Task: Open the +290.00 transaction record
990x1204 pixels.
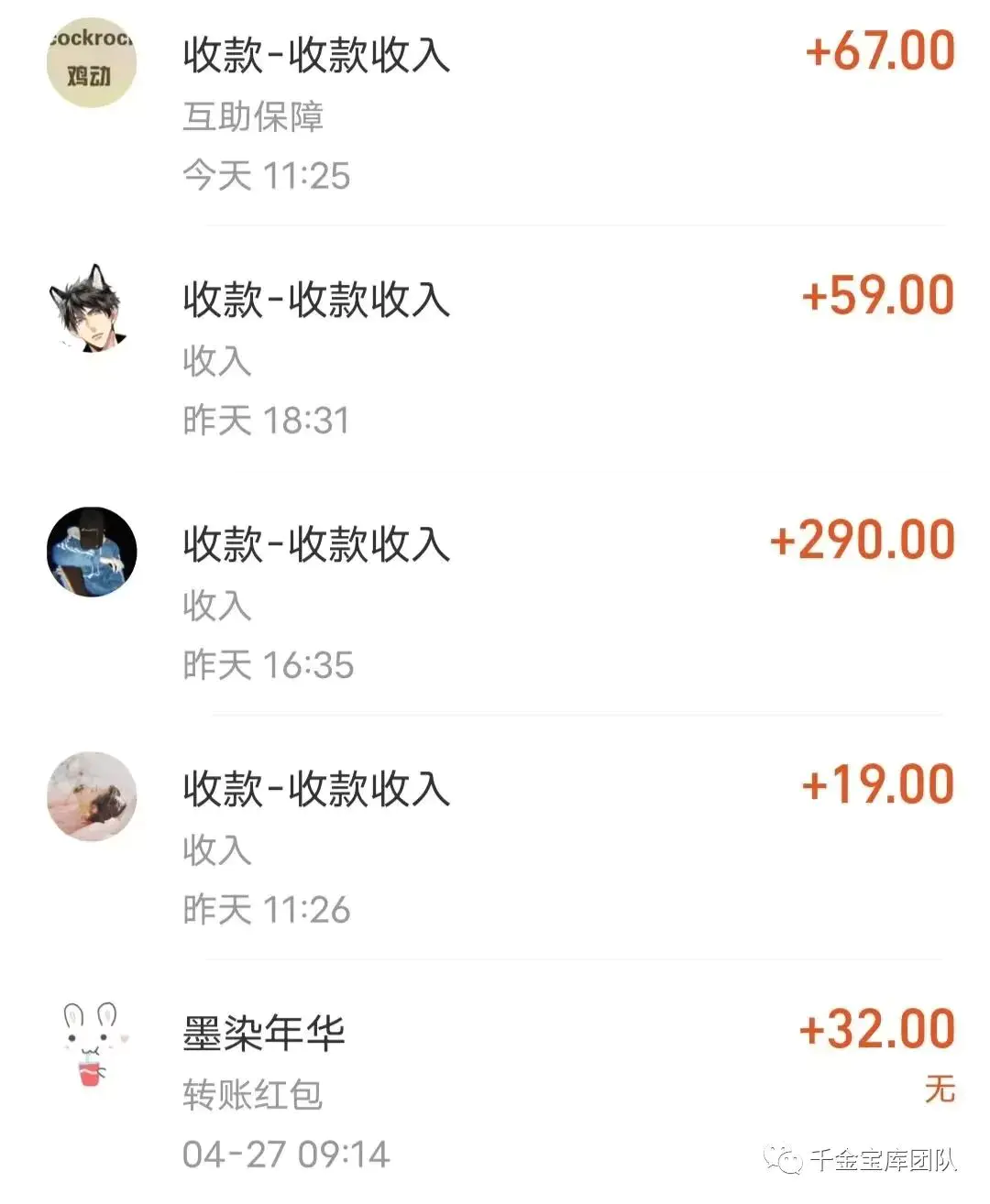Action: tap(862, 539)
